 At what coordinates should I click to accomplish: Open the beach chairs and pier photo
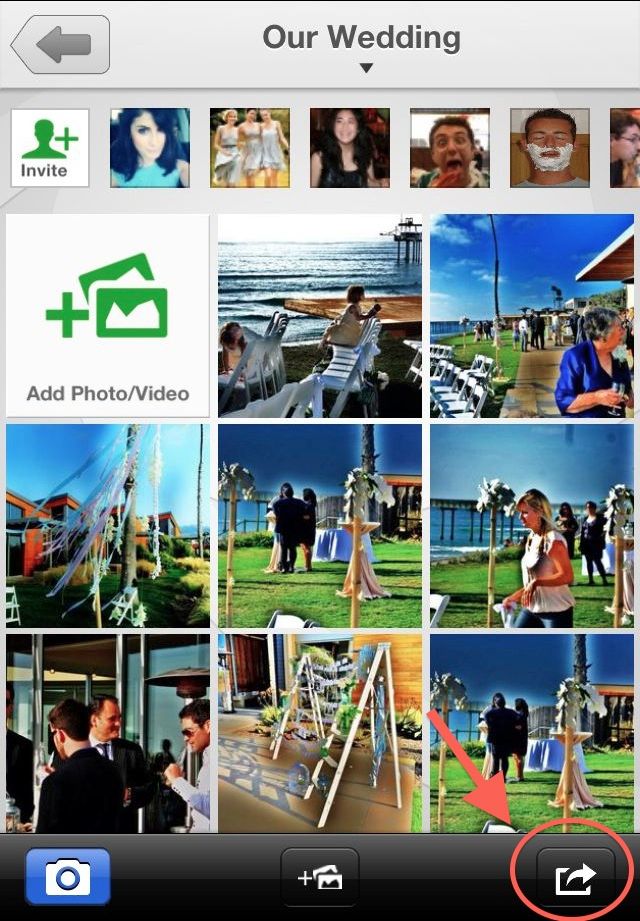[320, 315]
